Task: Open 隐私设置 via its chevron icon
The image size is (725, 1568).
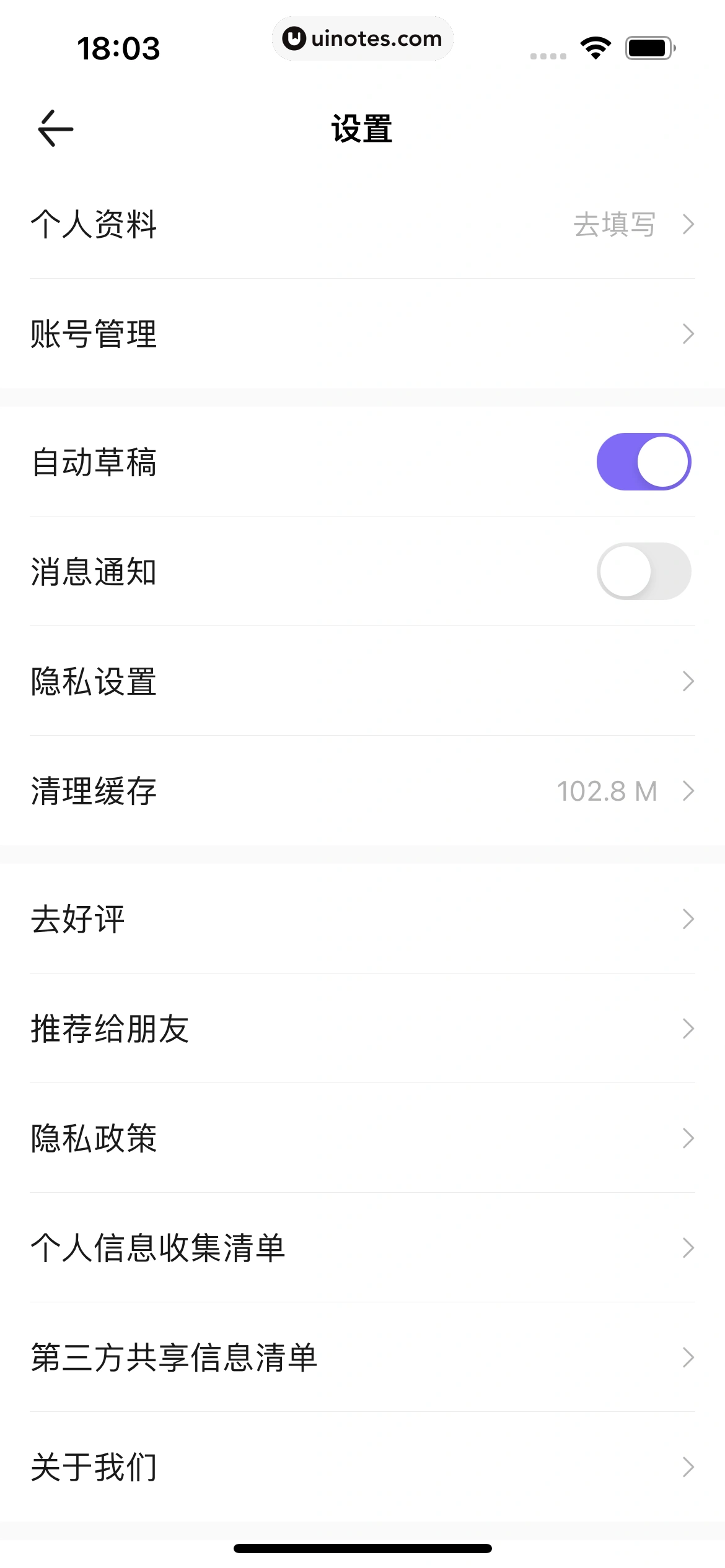Action: 688,681
